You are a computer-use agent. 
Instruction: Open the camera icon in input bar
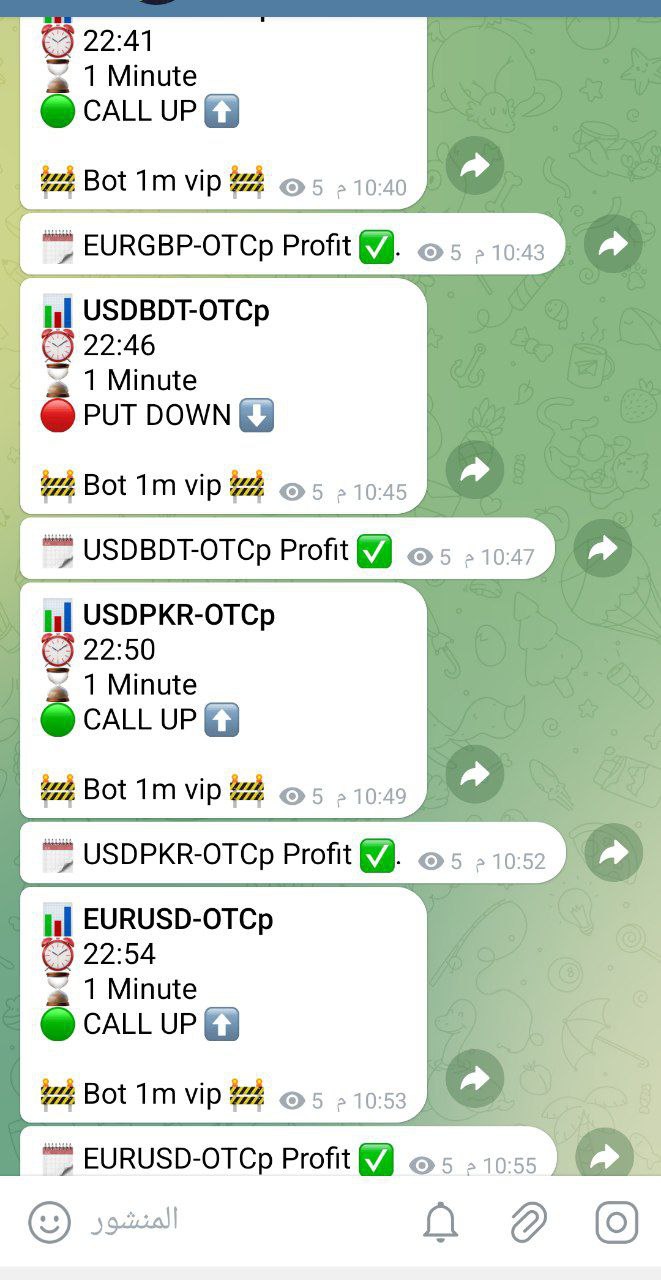616,1222
